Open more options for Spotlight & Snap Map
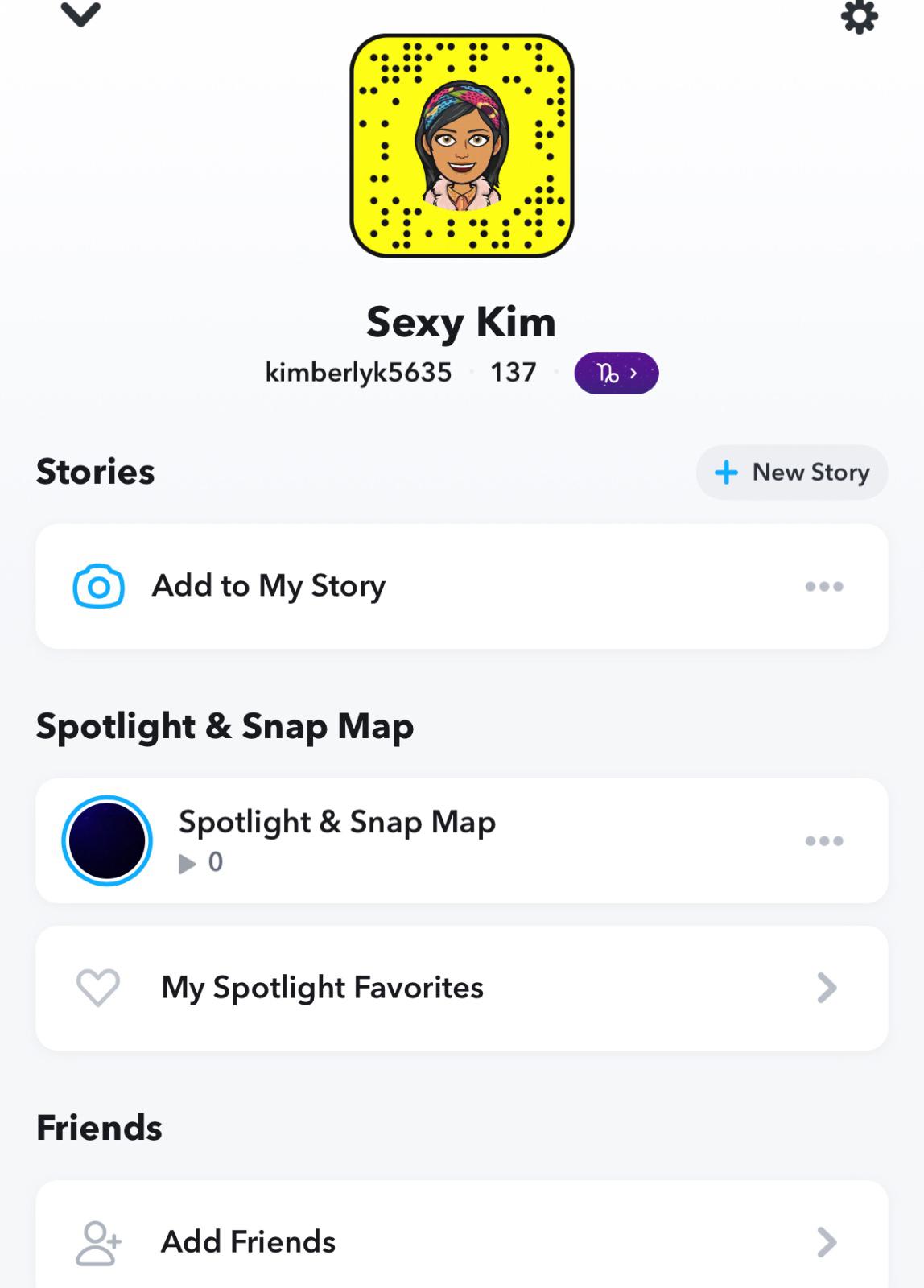Image resolution: width=924 pixels, height=1288 pixels. tap(824, 841)
